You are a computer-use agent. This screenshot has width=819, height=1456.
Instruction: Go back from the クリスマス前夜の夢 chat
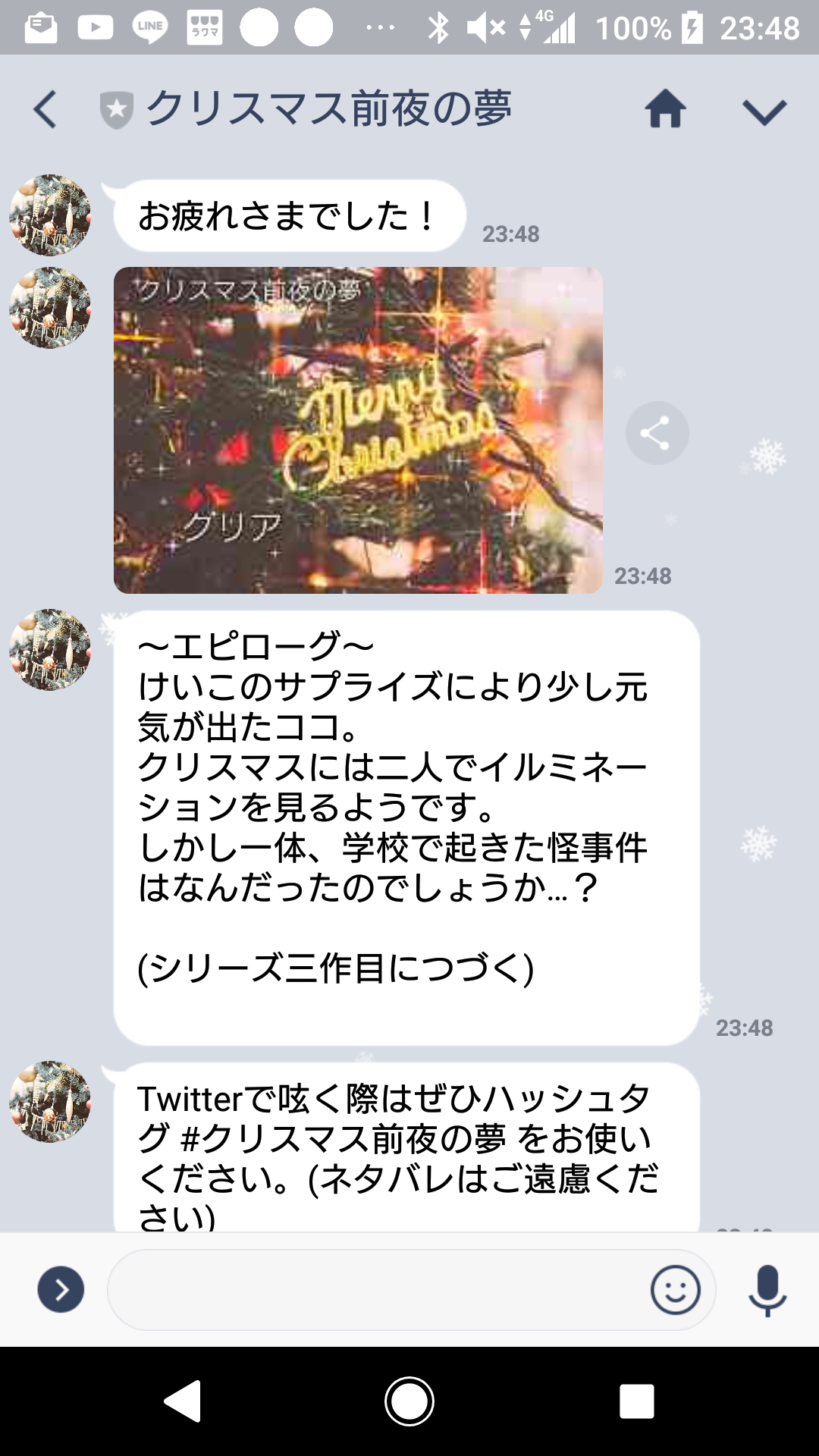tap(45, 110)
